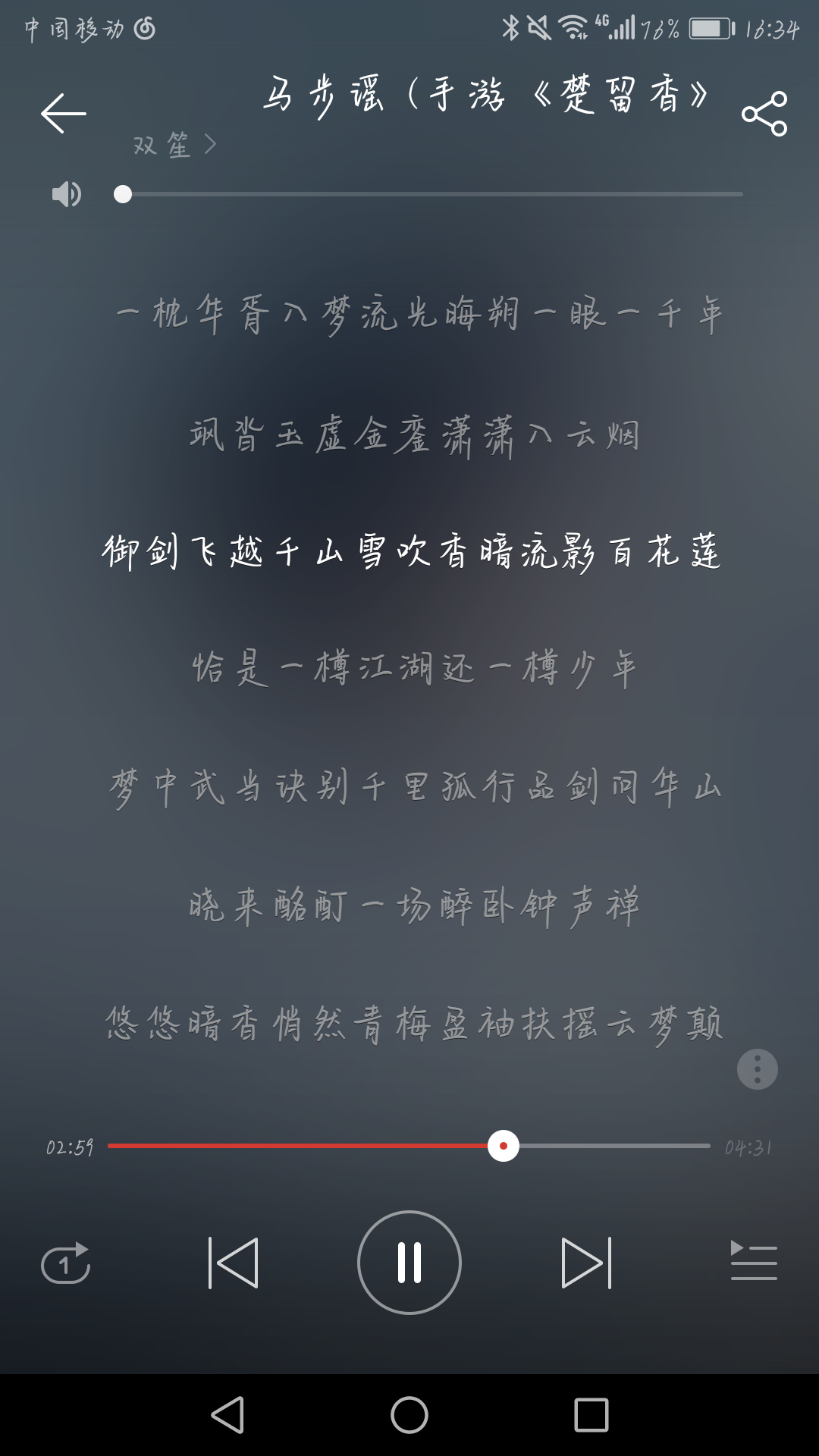Screen dimensions: 819x1456
Task: Open artist 双笙 page
Action: pos(174,144)
